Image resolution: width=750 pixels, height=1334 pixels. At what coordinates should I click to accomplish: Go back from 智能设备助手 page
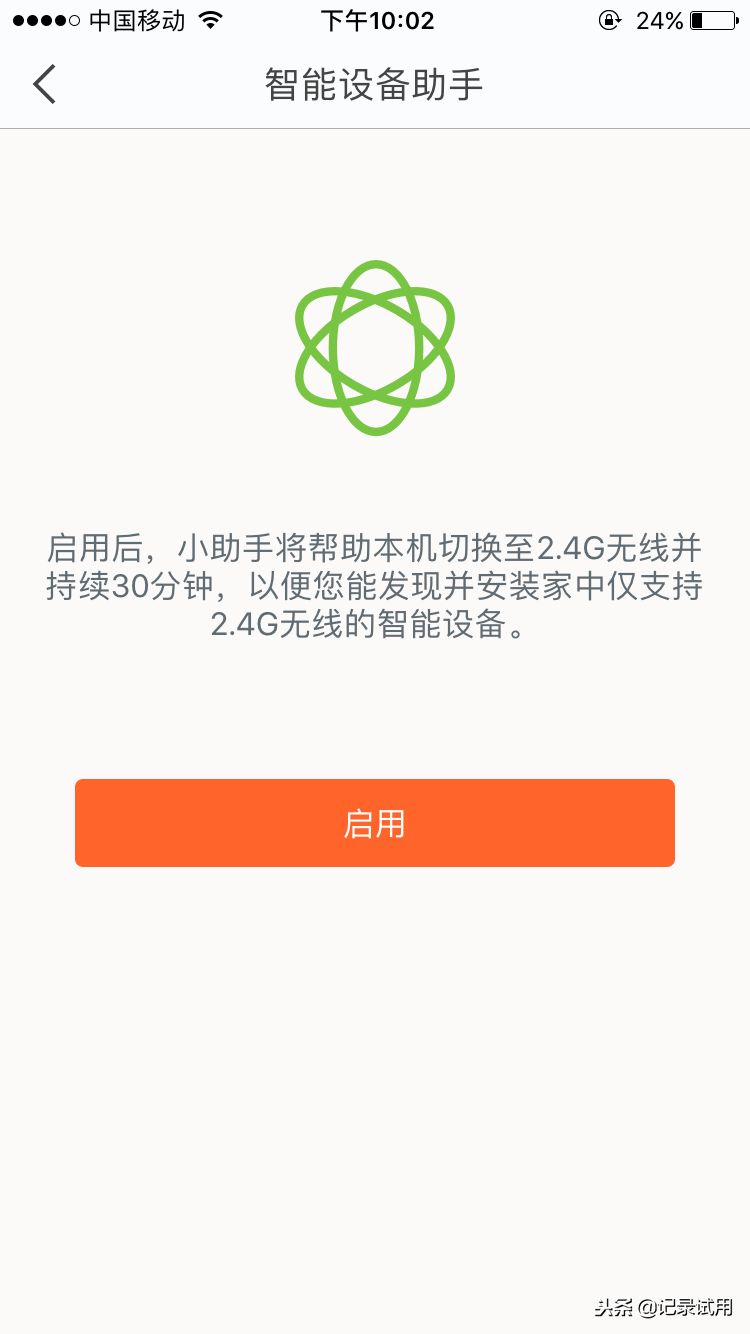coord(45,84)
